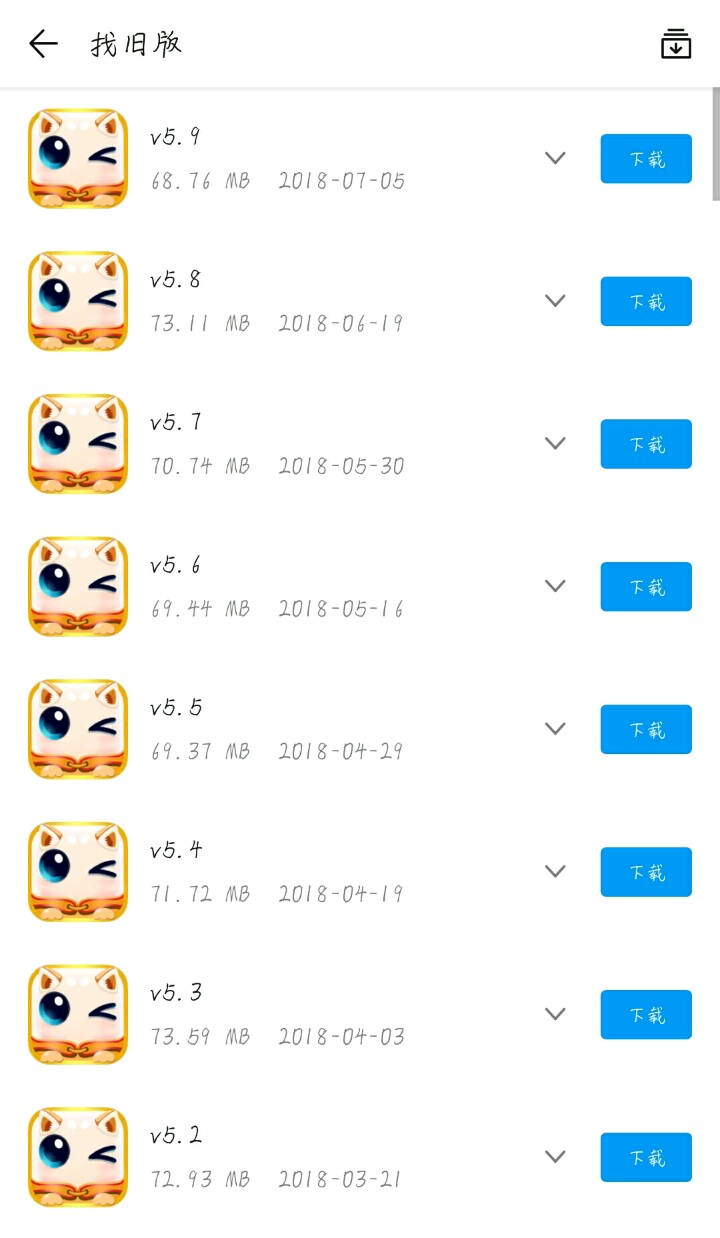720x1238 pixels.
Task: Download version v5.3
Action: (646, 1015)
